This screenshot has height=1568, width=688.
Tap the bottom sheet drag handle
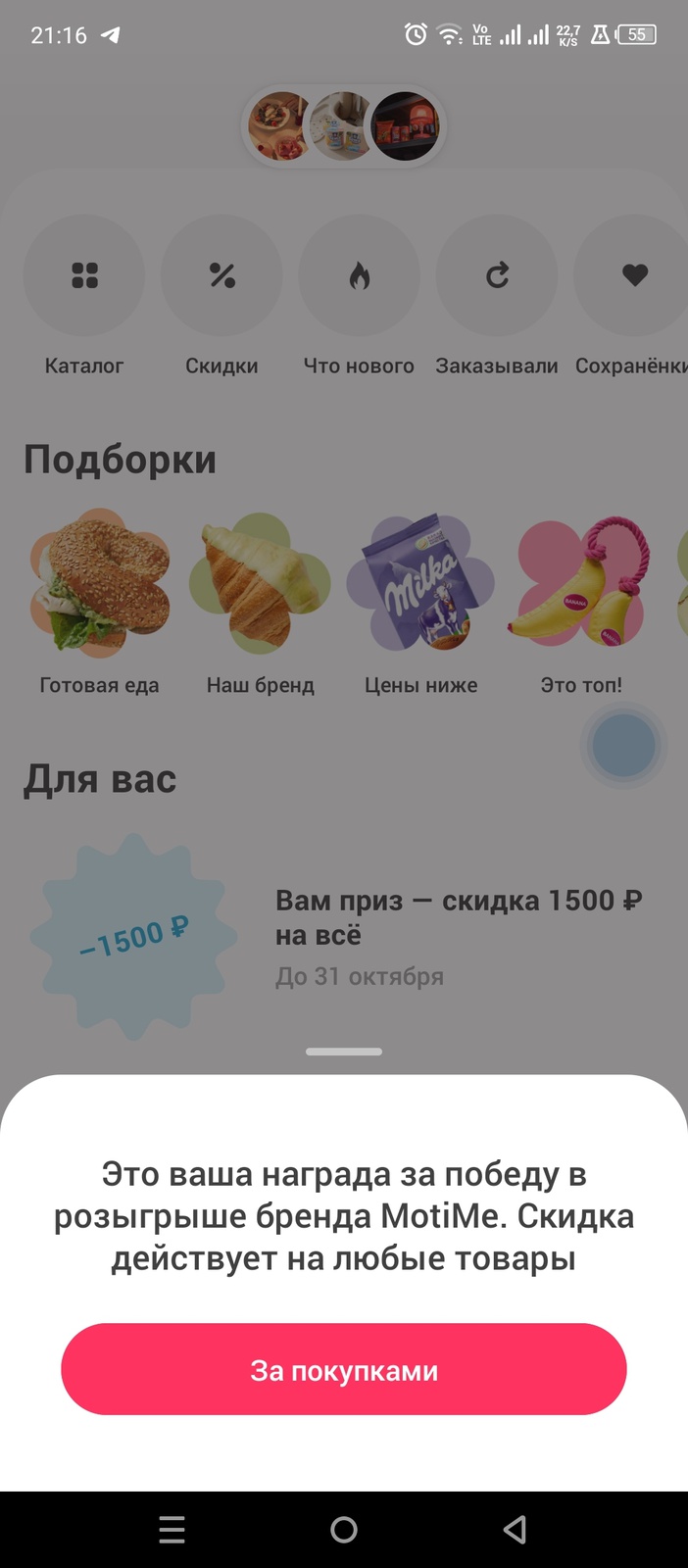(344, 1052)
